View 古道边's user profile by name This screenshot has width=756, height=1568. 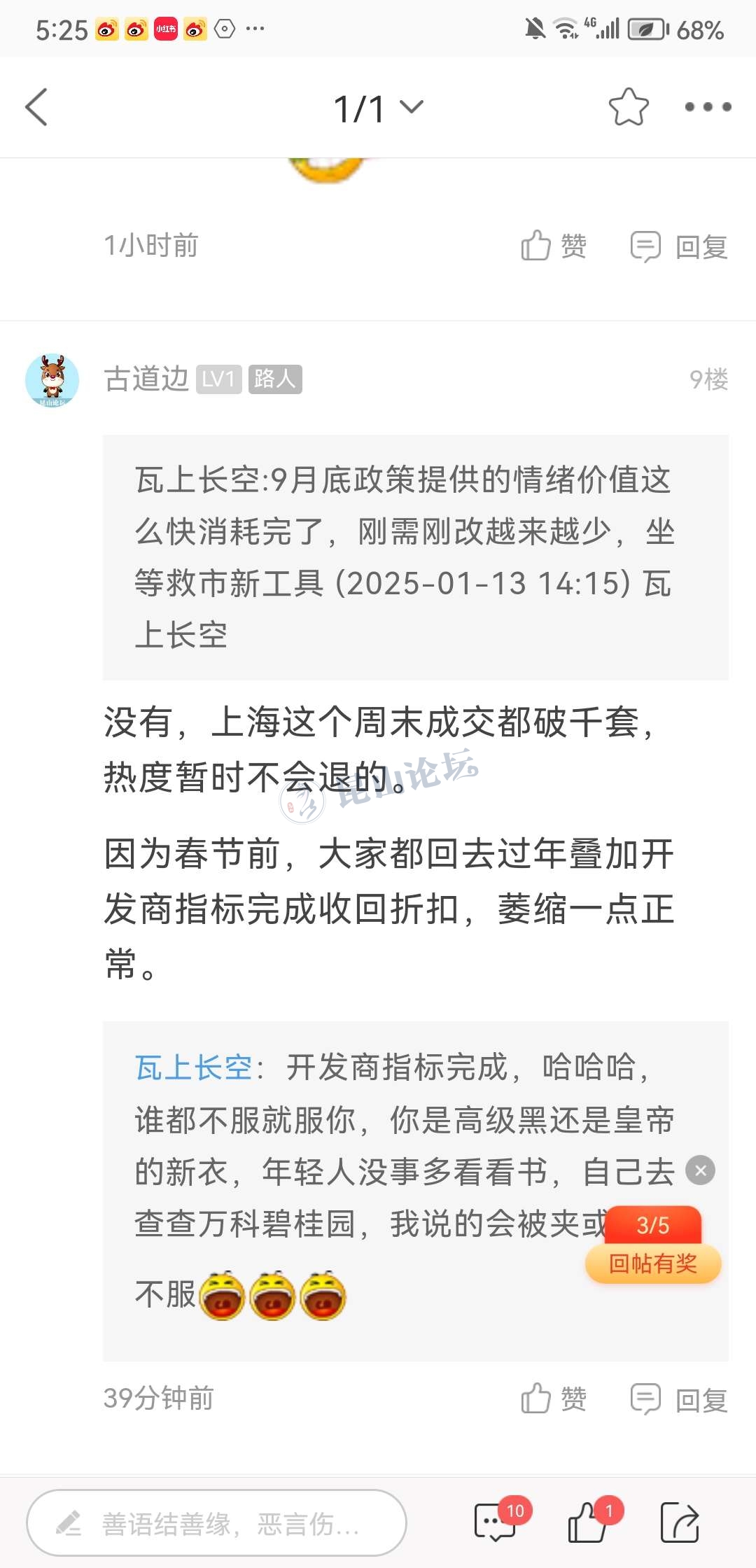tap(146, 379)
